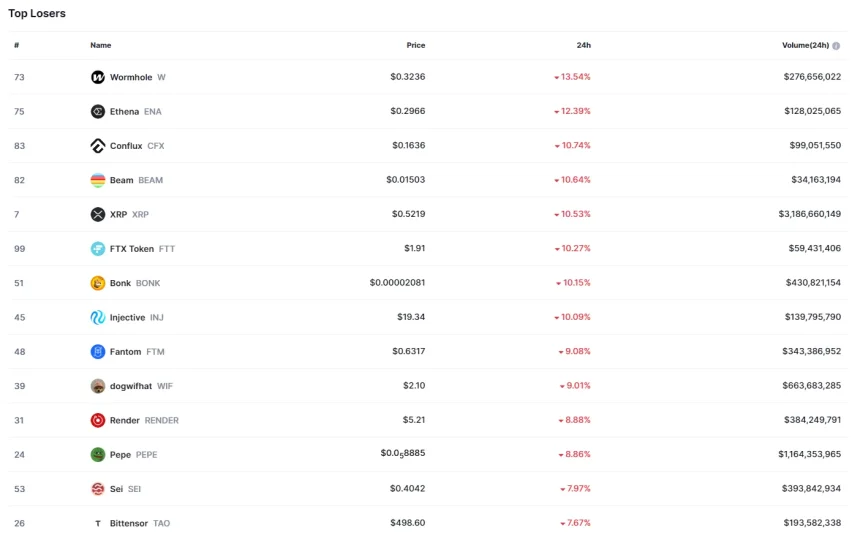Select the Bonk BONK row
The image size is (860, 538).
[121, 283]
